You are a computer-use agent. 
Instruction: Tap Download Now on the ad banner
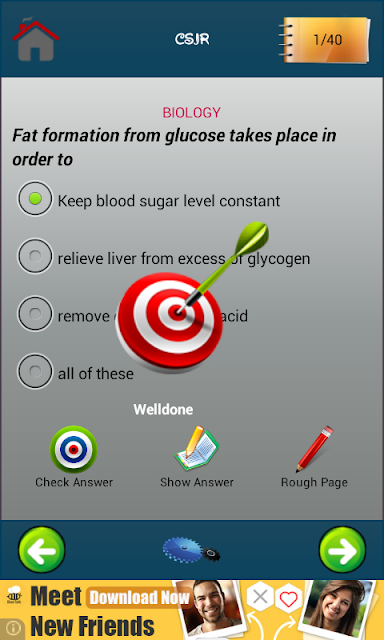click(x=139, y=598)
